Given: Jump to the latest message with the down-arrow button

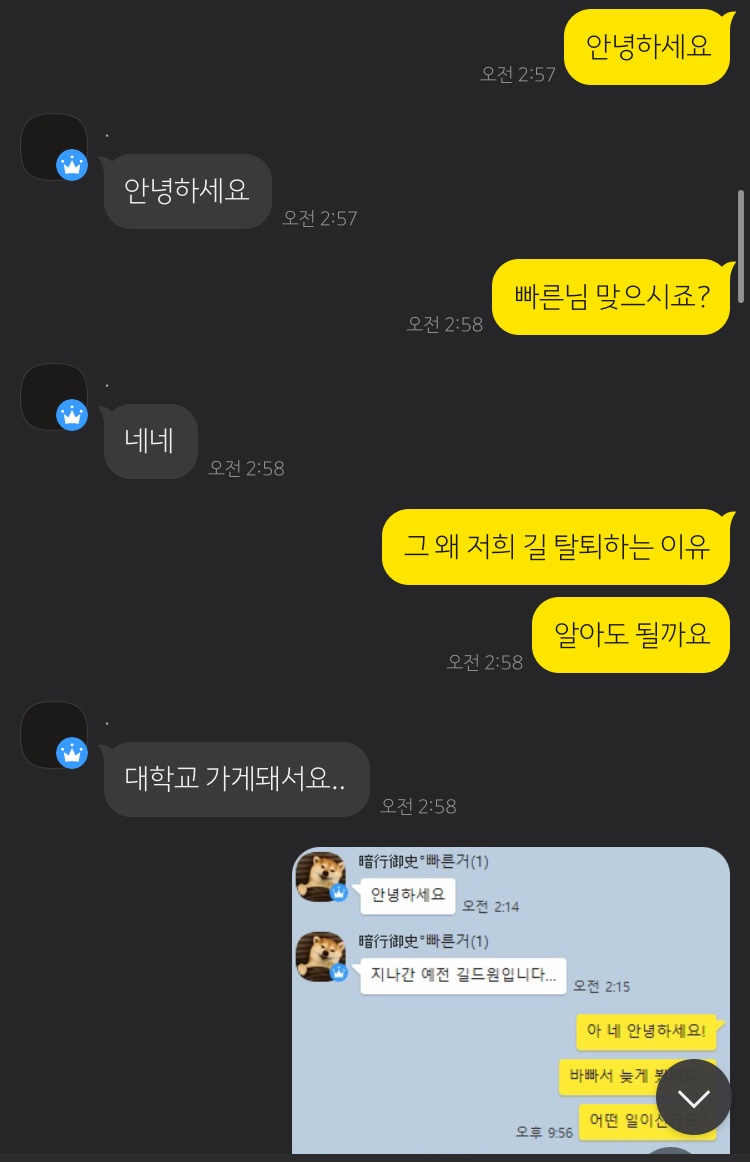Looking at the screenshot, I should (x=693, y=1097).
